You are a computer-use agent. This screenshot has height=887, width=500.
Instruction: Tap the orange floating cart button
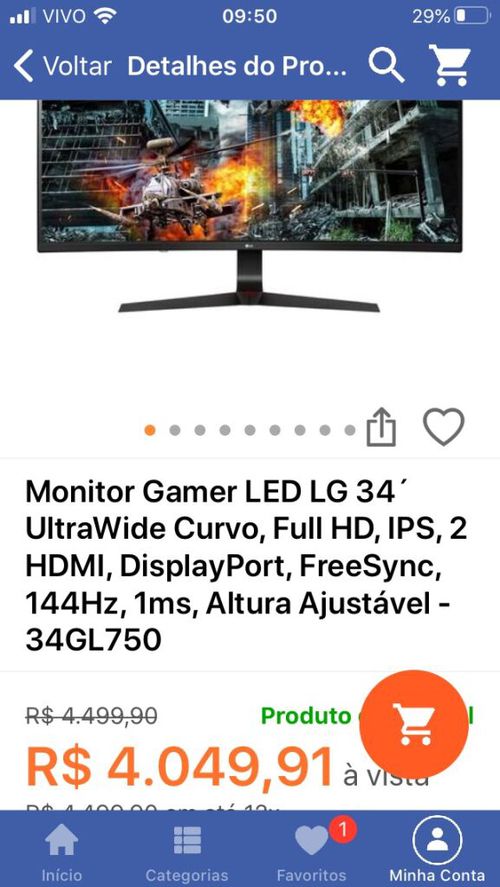pyautogui.click(x=414, y=725)
